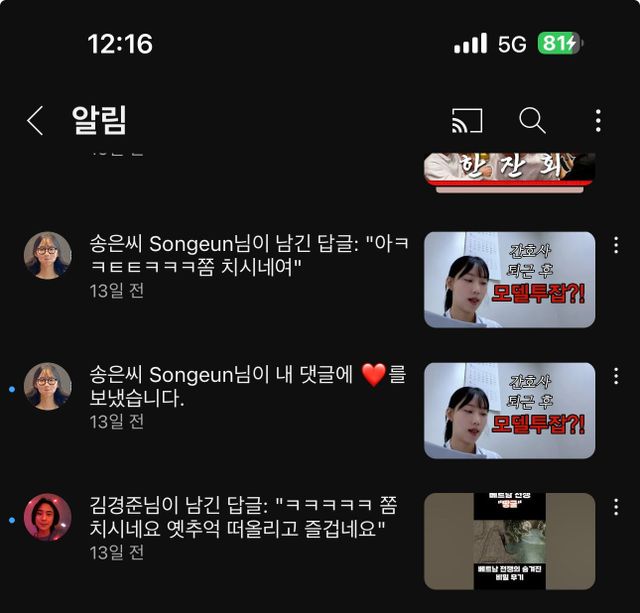The image size is (640, 613).
Task: Go back from the 알림 screen
Action: [x=35, y=122]
